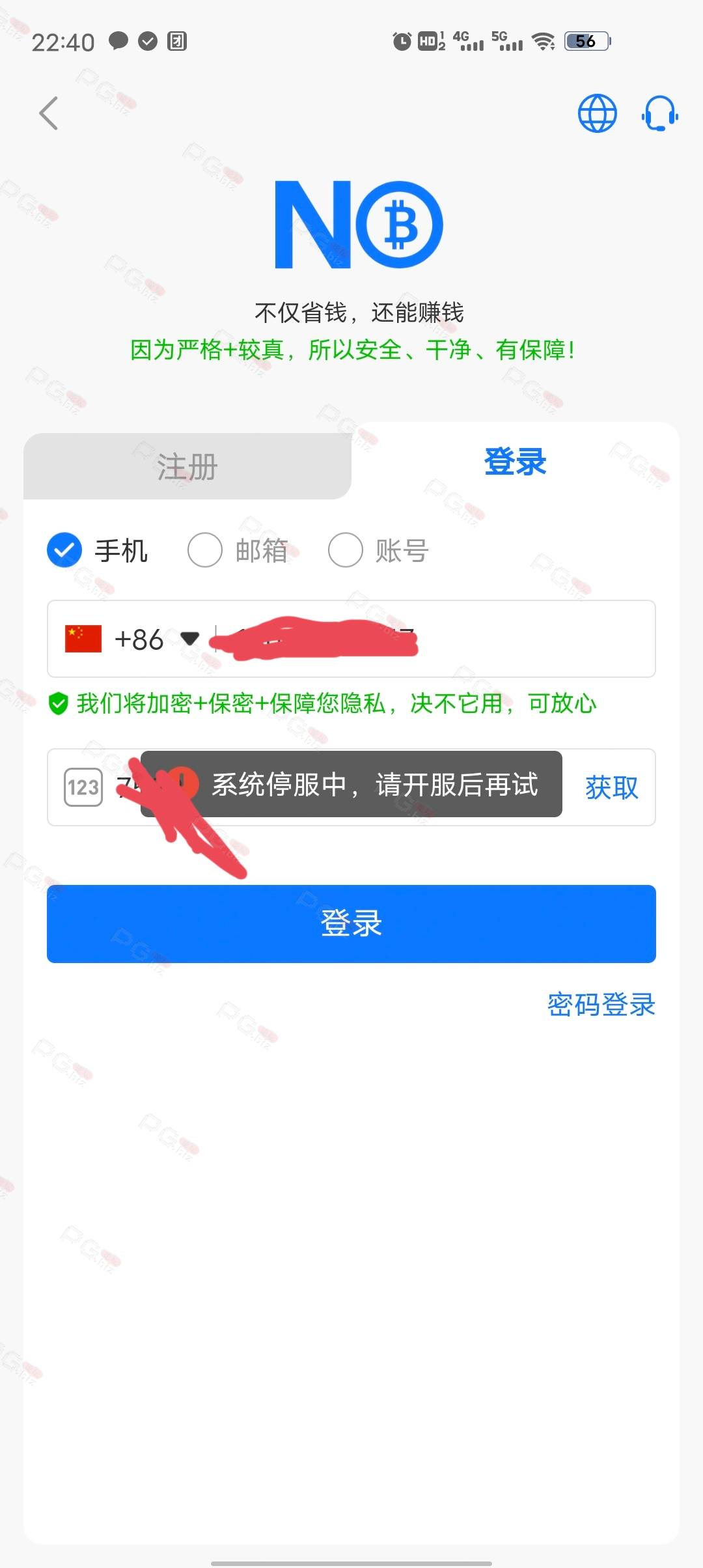
Task: Open the language globe icon
Action: [597, 113]
